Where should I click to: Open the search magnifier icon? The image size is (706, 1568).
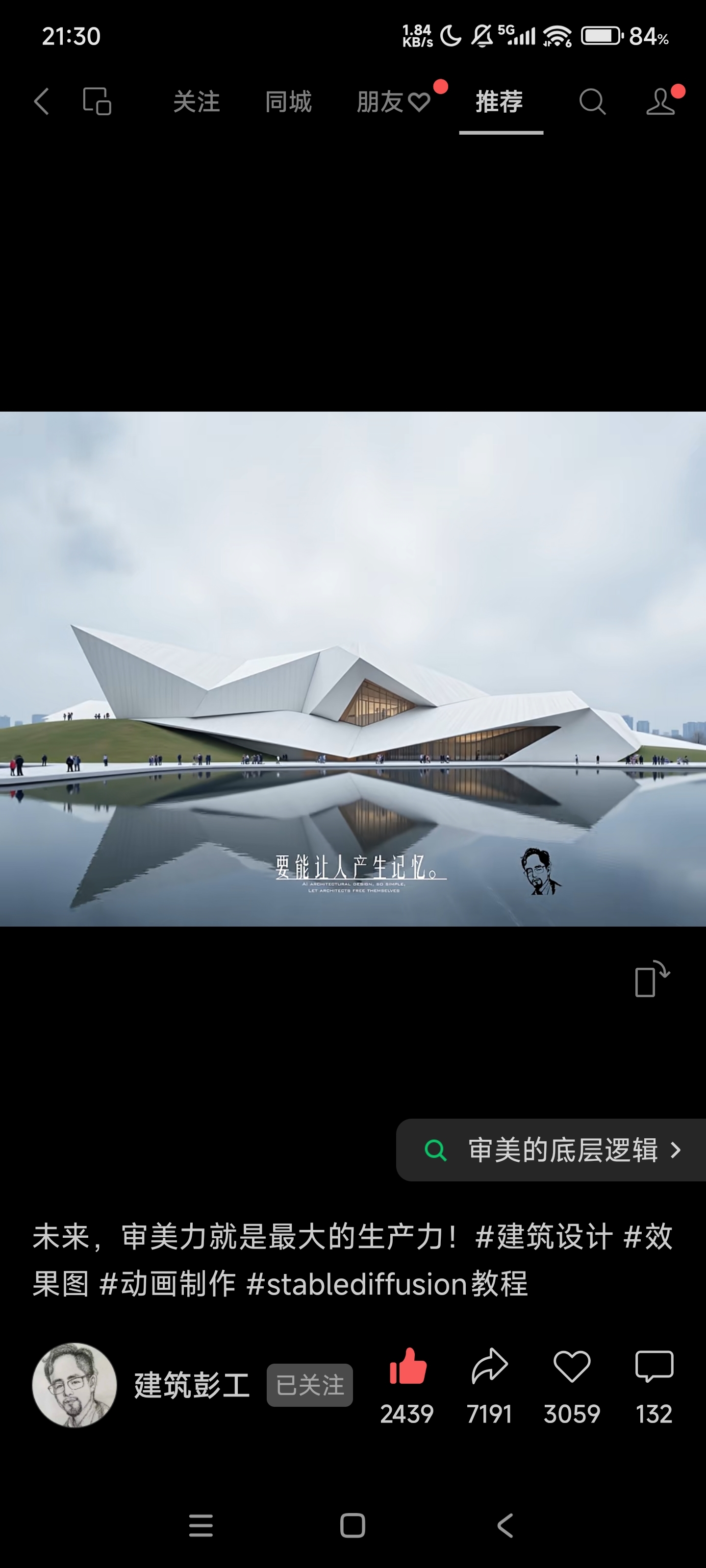[x=592, y=101]
